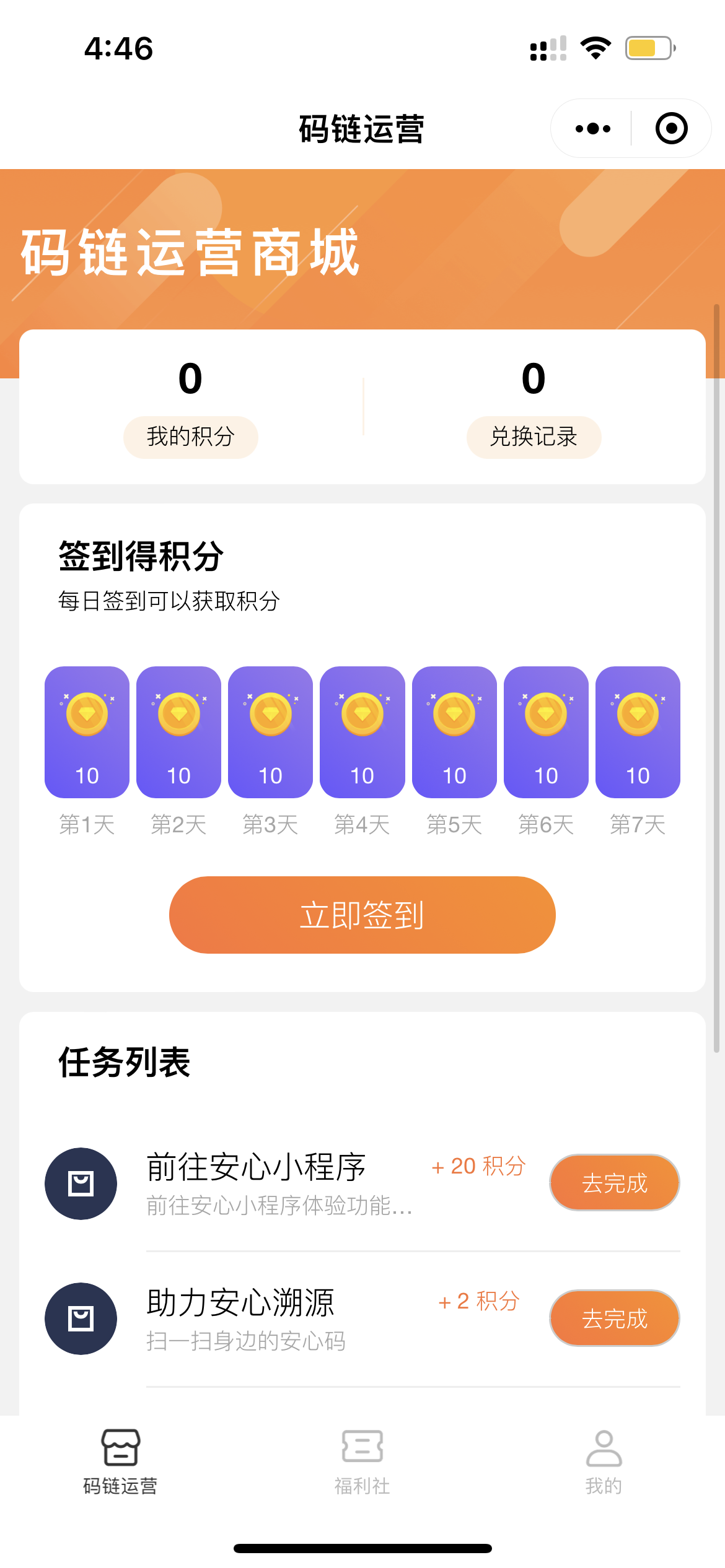Tap 去完成 for 助力安心溯源 task

pyautogui.click(x=614, y=1318)
